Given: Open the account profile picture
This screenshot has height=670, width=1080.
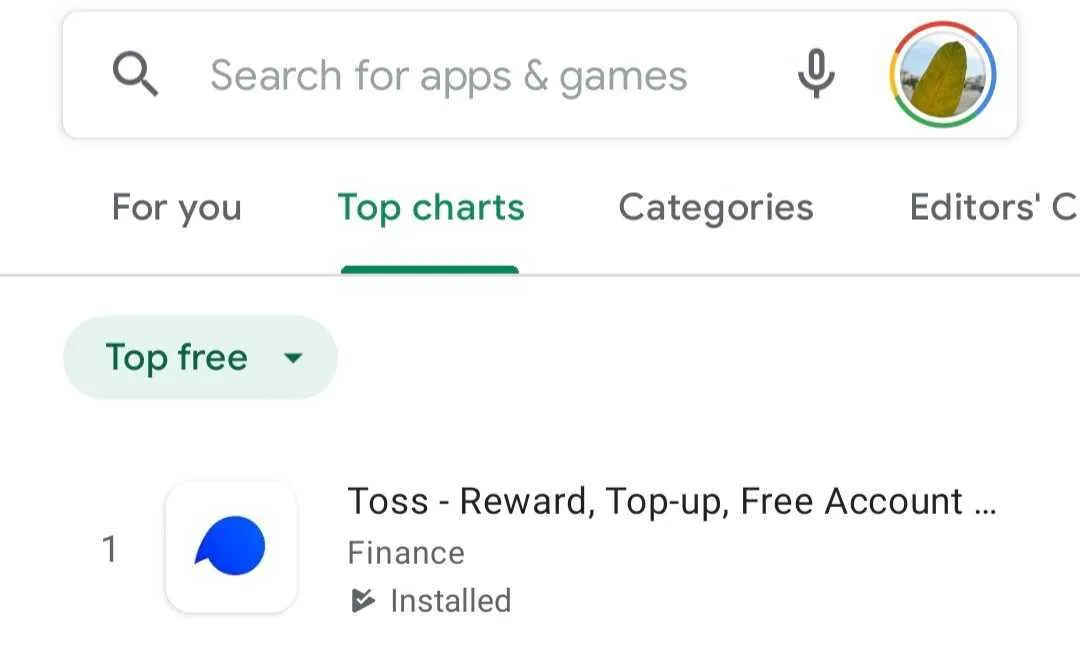Looking at the screenshot, I should coord(942,74).
